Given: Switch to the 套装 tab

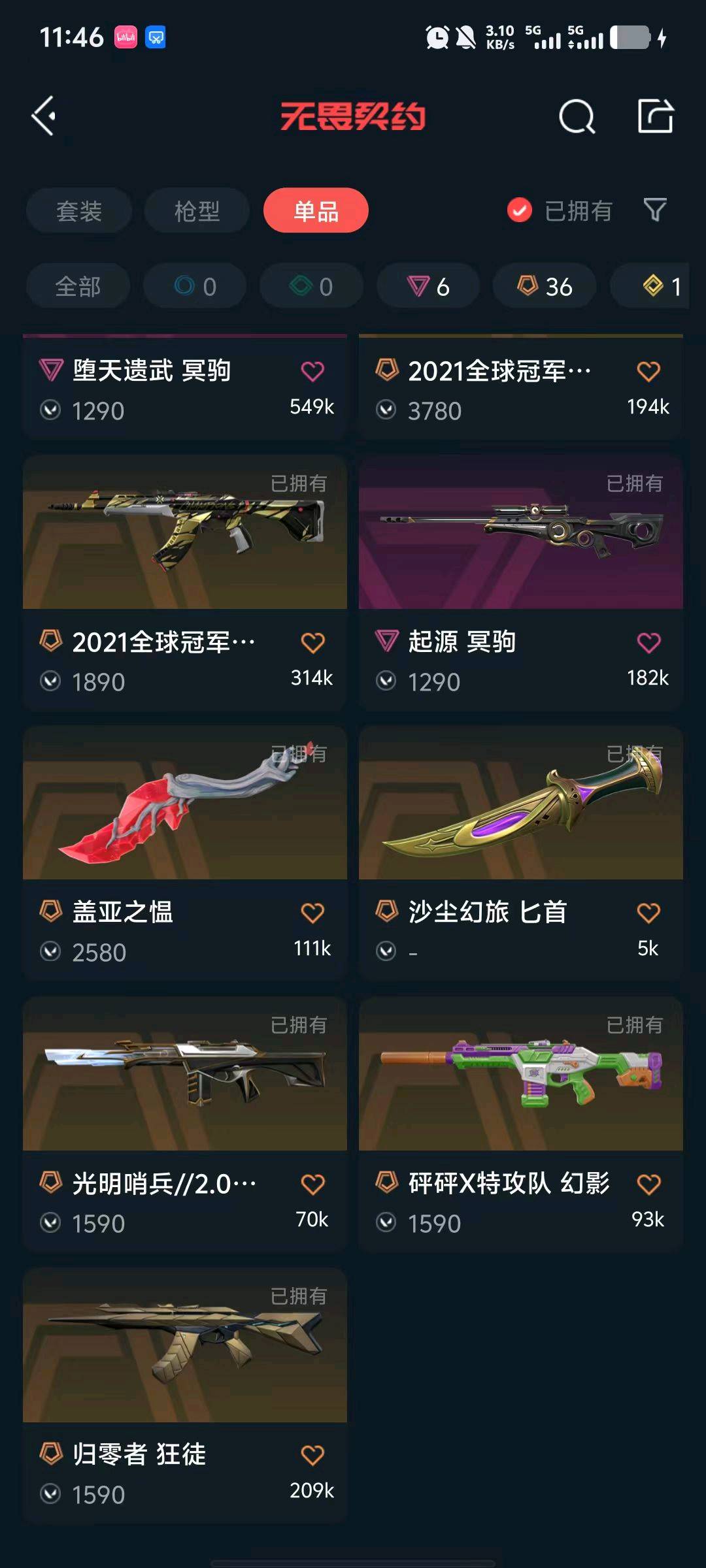Looking at the screenshot, I should pyautogui.click(x=79, y=210).
